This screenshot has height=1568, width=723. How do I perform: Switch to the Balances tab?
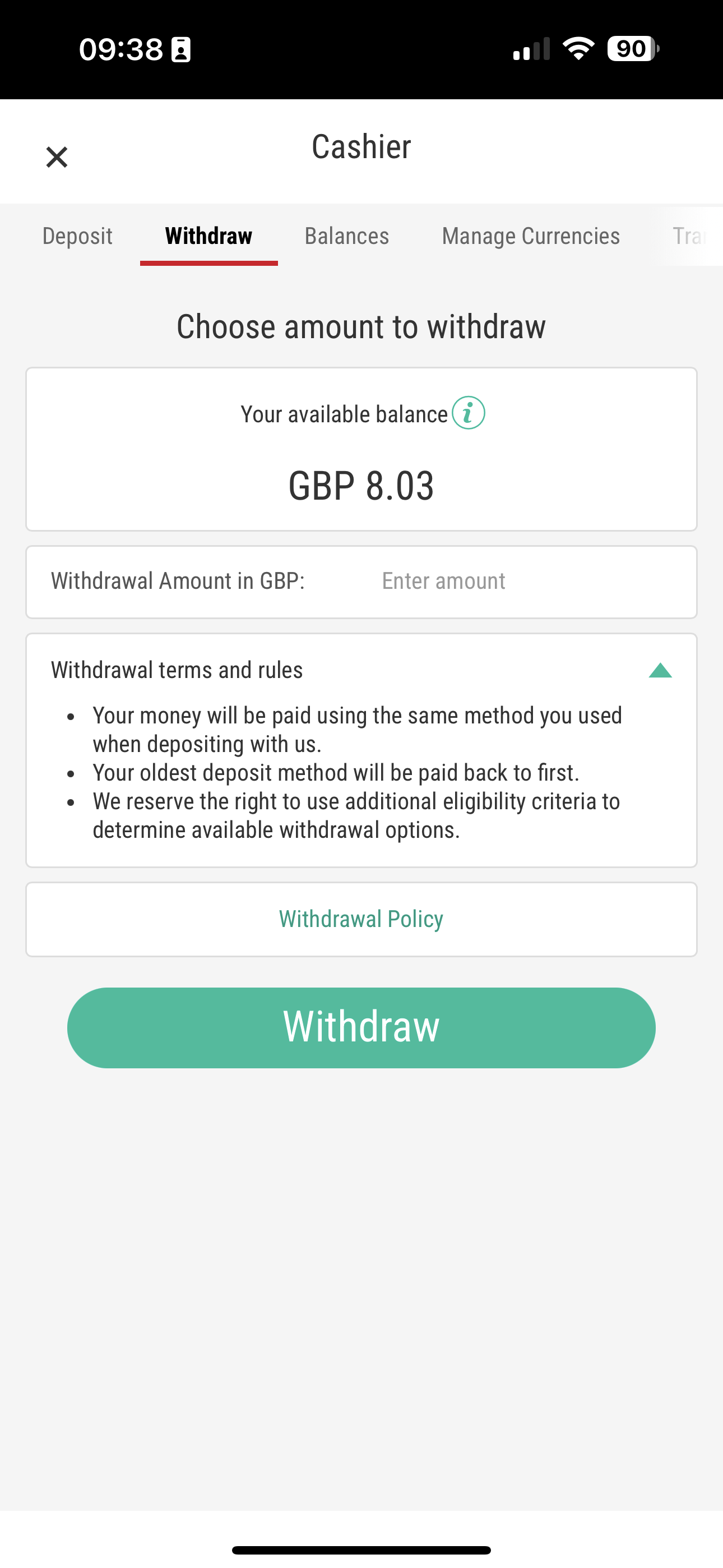point(346,236)
